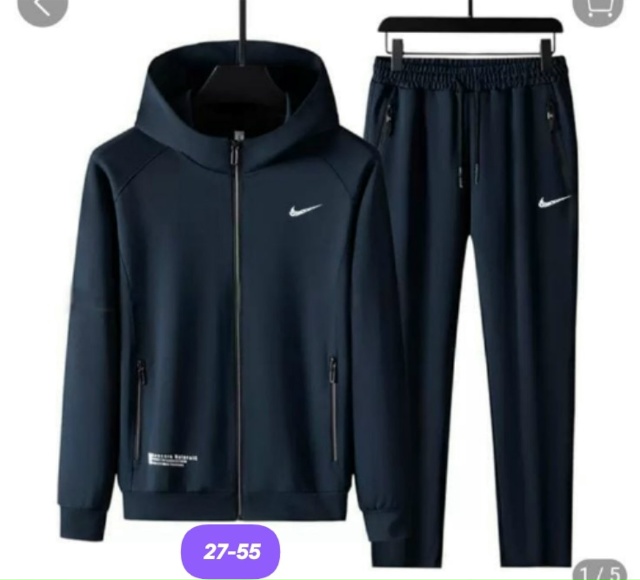This screenshot has width=640, height=580.
Task: Open the shopping cart
Action: click(597, 7)
